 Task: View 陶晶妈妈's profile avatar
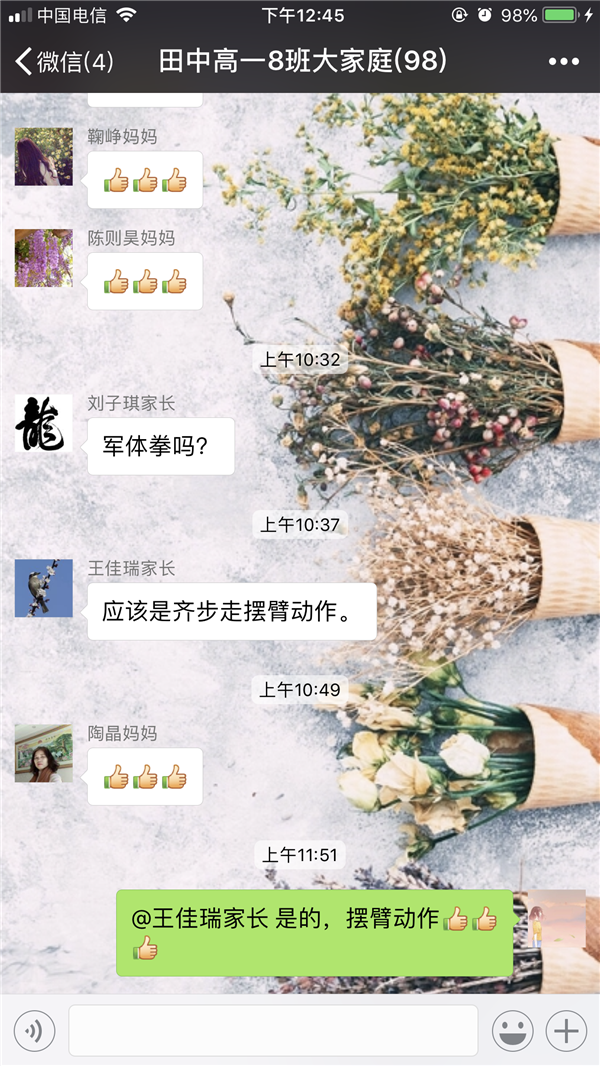[x=44, y=753]
